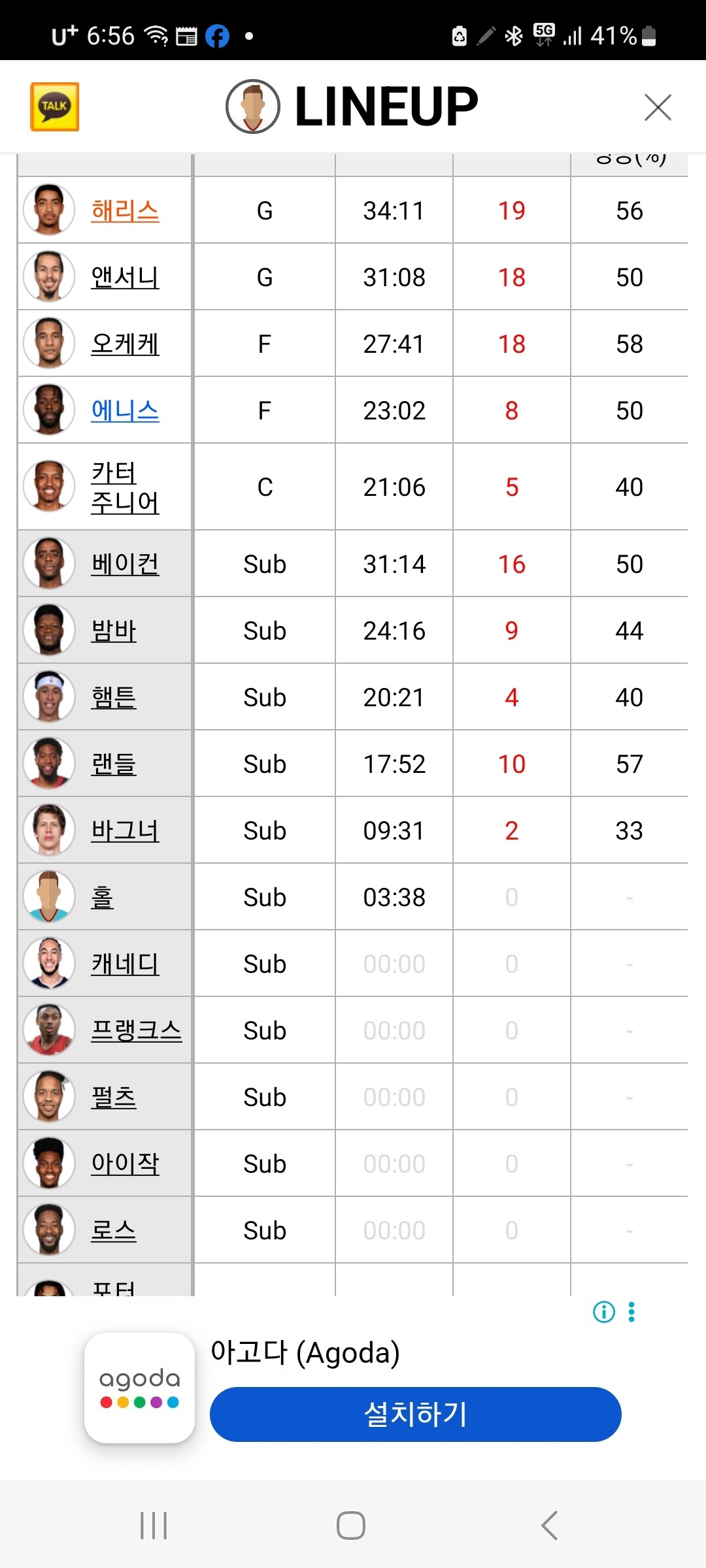Image resolution: width=706 pixels, height=1568 pixels.
Task: Share via the KakaoTalk icon
Action: pos(55,106)
